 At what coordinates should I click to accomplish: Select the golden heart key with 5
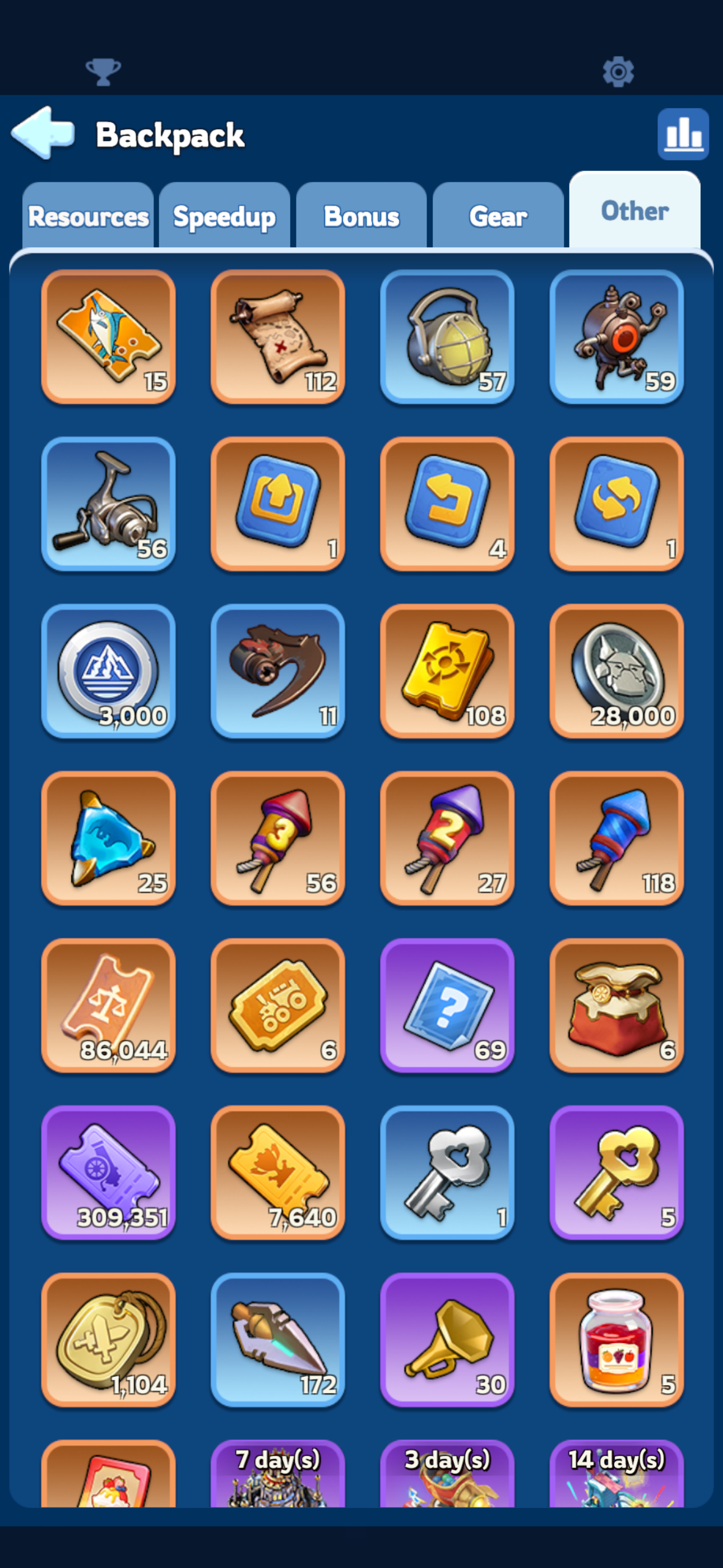click(617, 1172)
